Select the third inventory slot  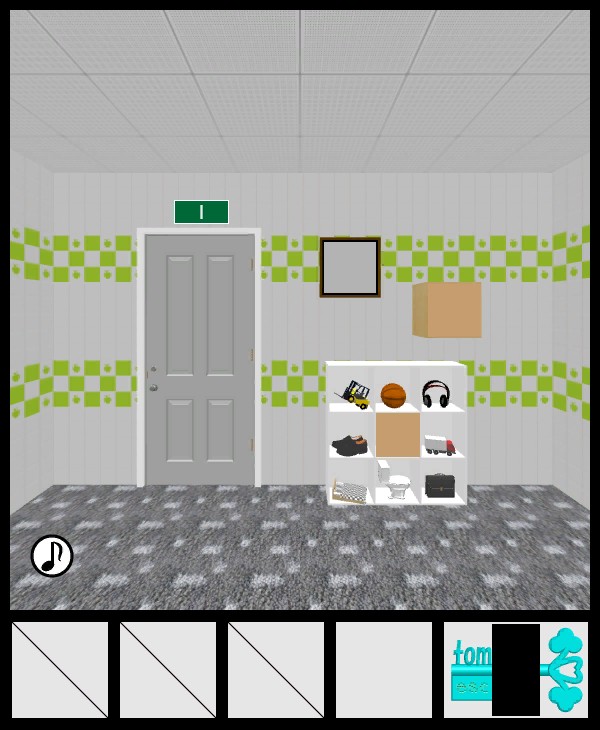pos(276,670)
